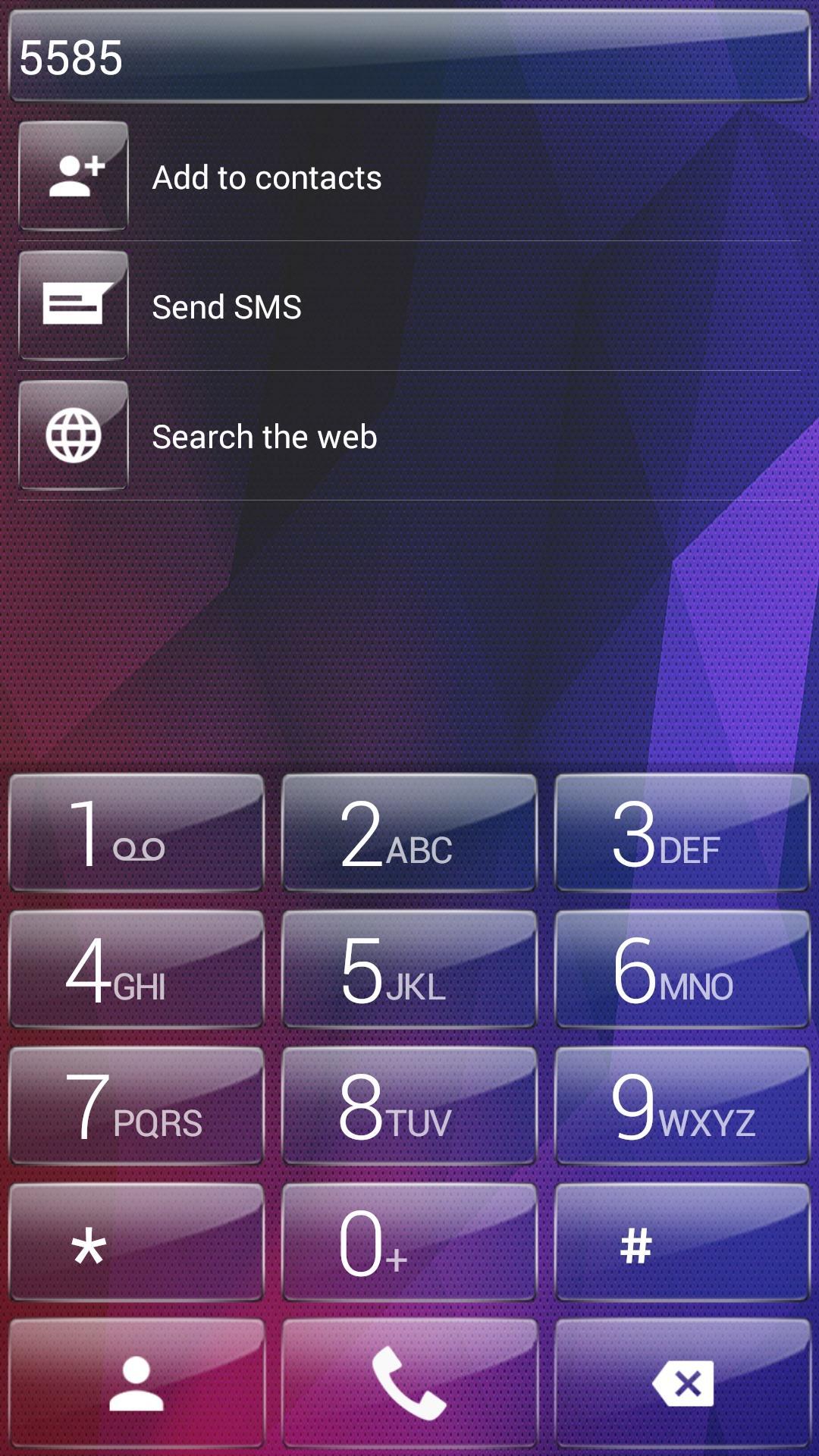Tap the 3 DEF key

click(682, 833)
